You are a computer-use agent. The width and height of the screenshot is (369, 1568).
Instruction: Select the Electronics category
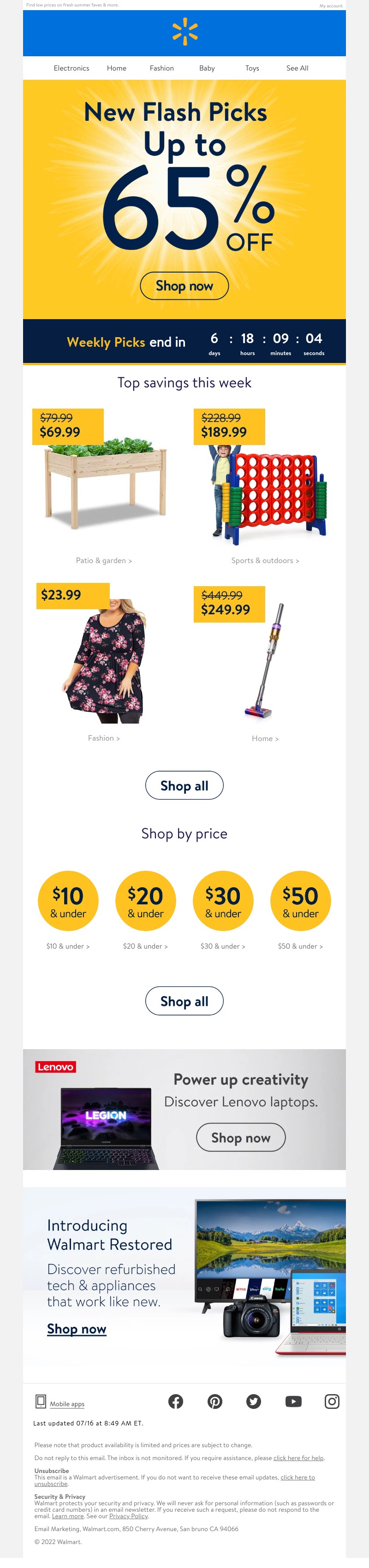click(x=71, y=68)
